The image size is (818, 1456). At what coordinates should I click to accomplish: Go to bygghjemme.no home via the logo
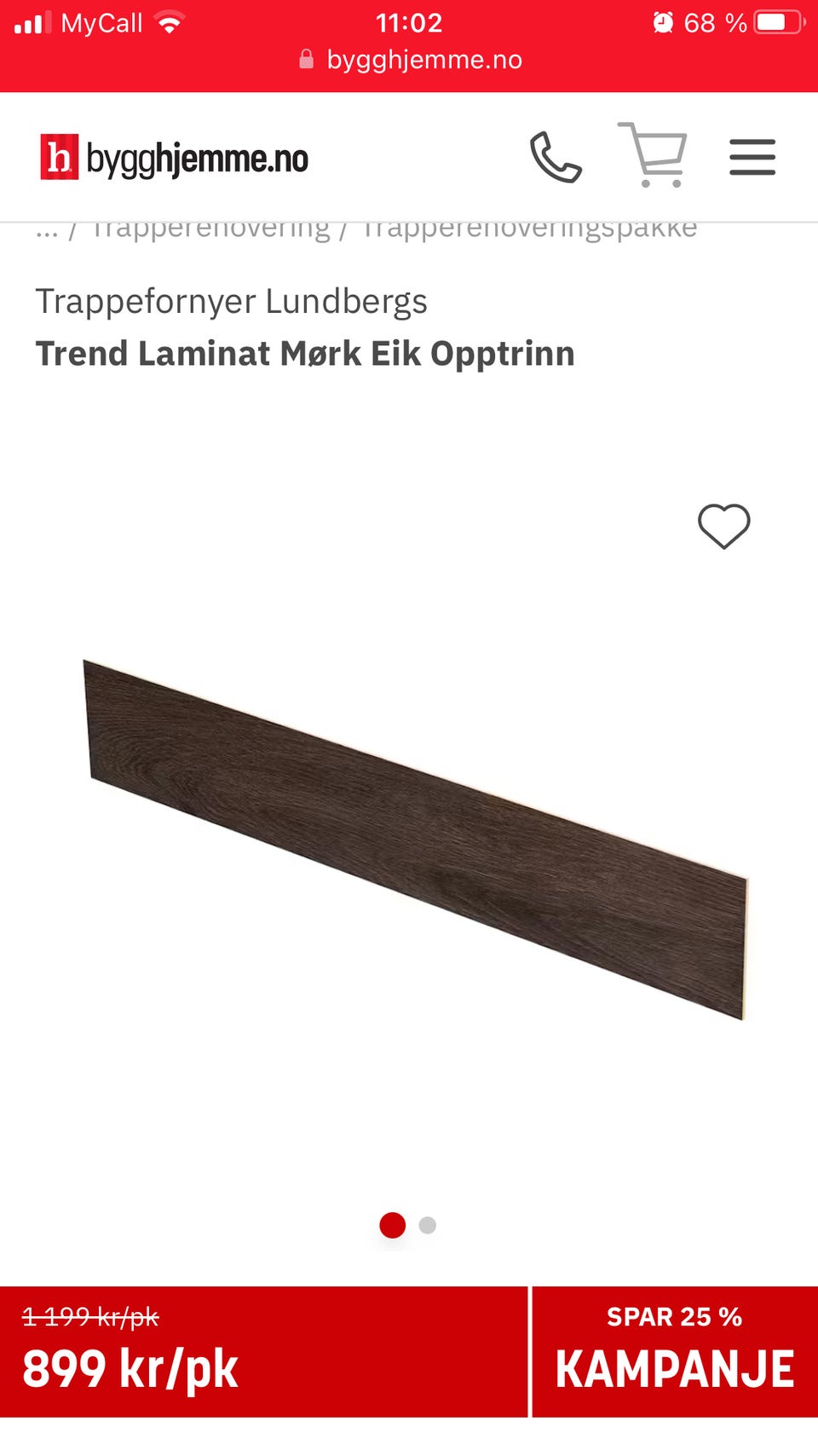pos(175,158)
